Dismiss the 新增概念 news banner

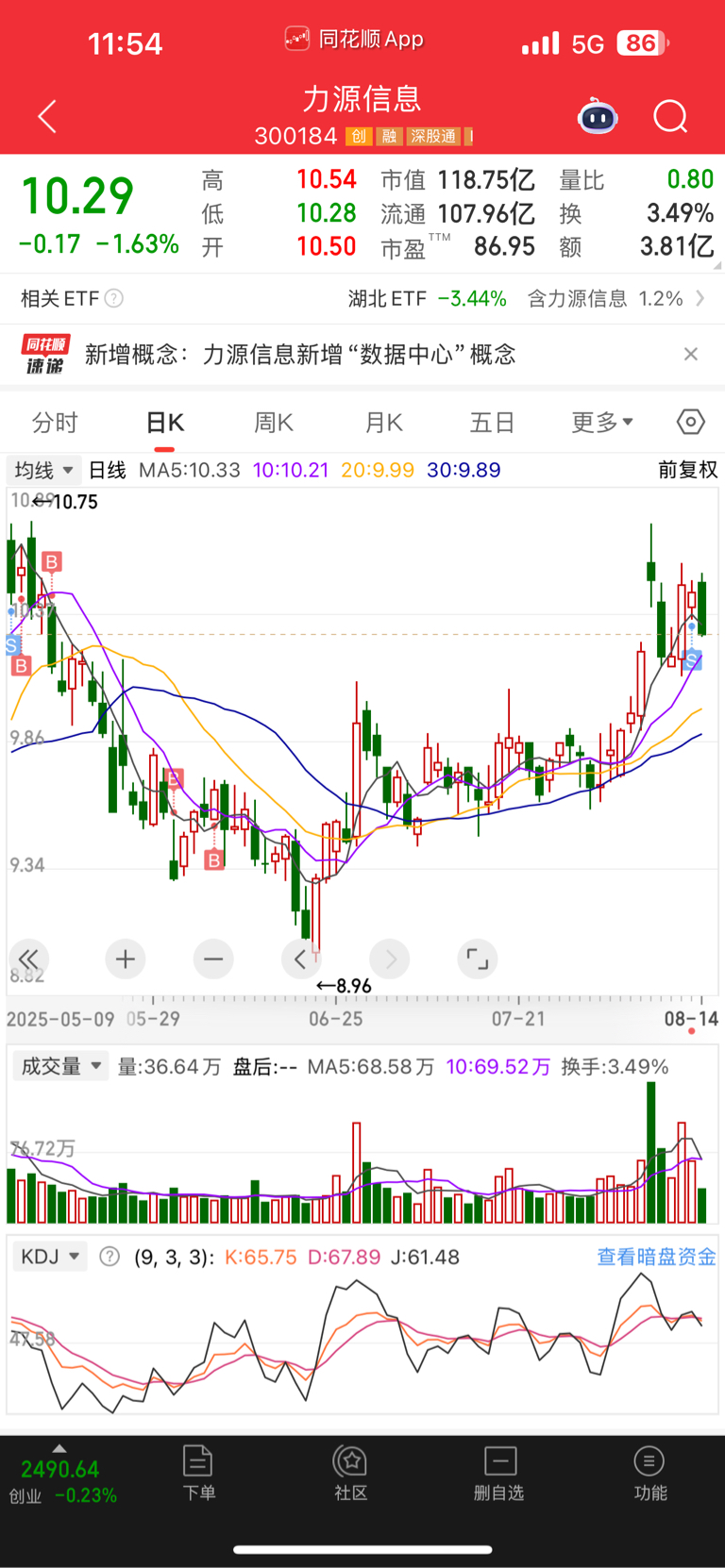point(691,354)
